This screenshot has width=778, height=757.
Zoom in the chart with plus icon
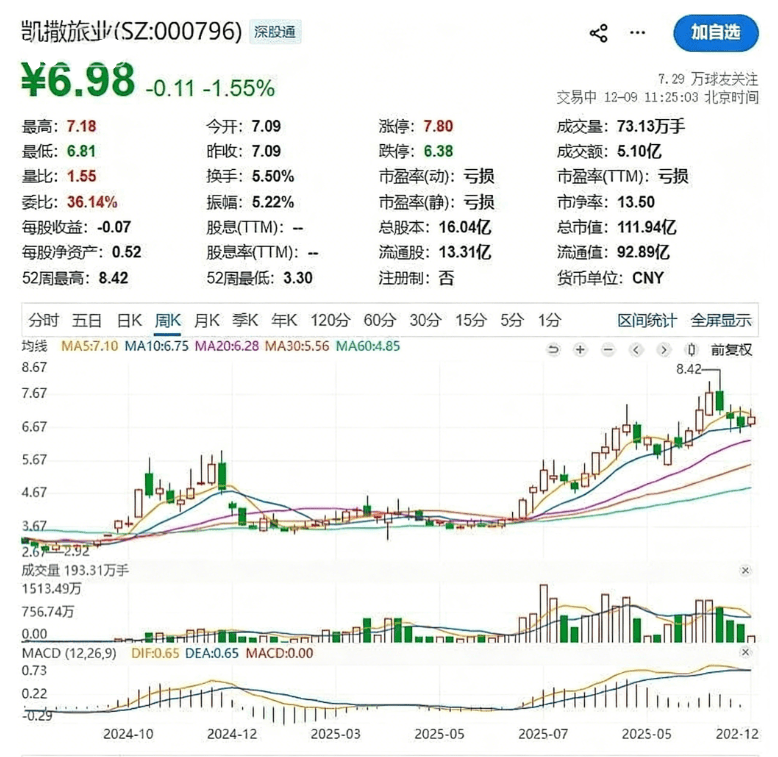click(580, 350)
